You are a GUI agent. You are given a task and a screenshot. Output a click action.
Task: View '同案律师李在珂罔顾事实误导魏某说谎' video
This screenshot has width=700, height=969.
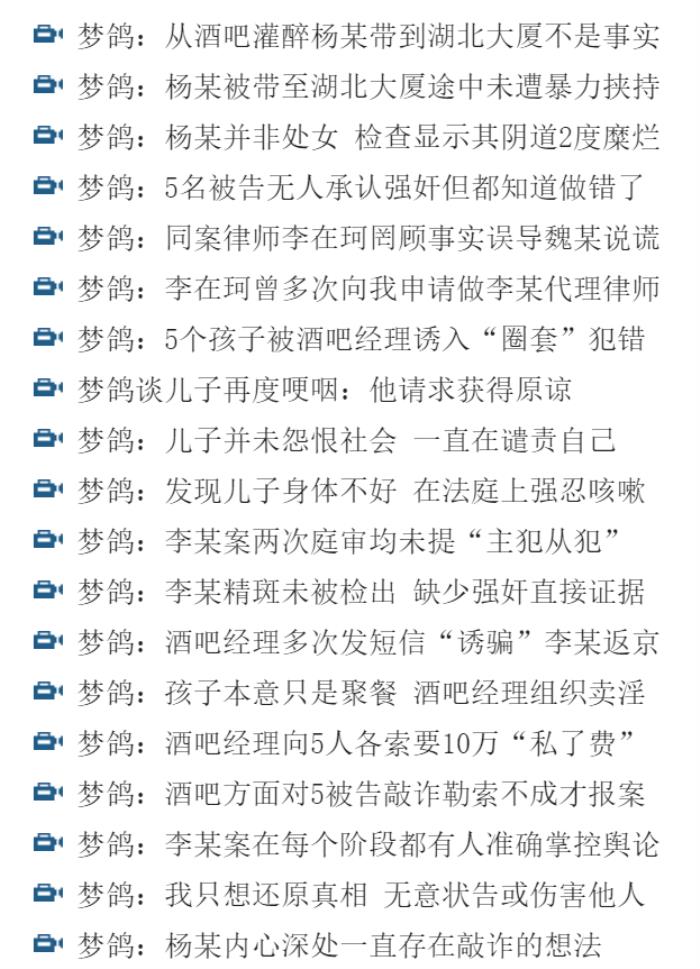[x=368, y=237]
